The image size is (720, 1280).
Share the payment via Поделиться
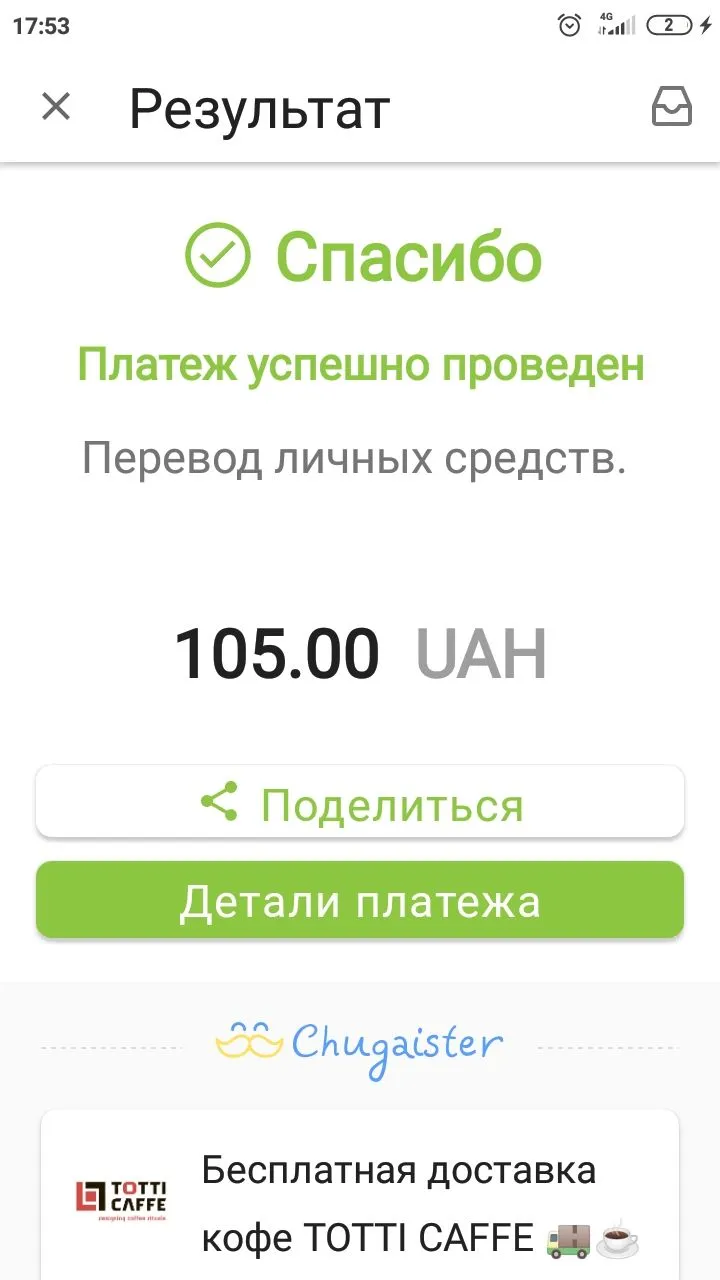point(360,803)
